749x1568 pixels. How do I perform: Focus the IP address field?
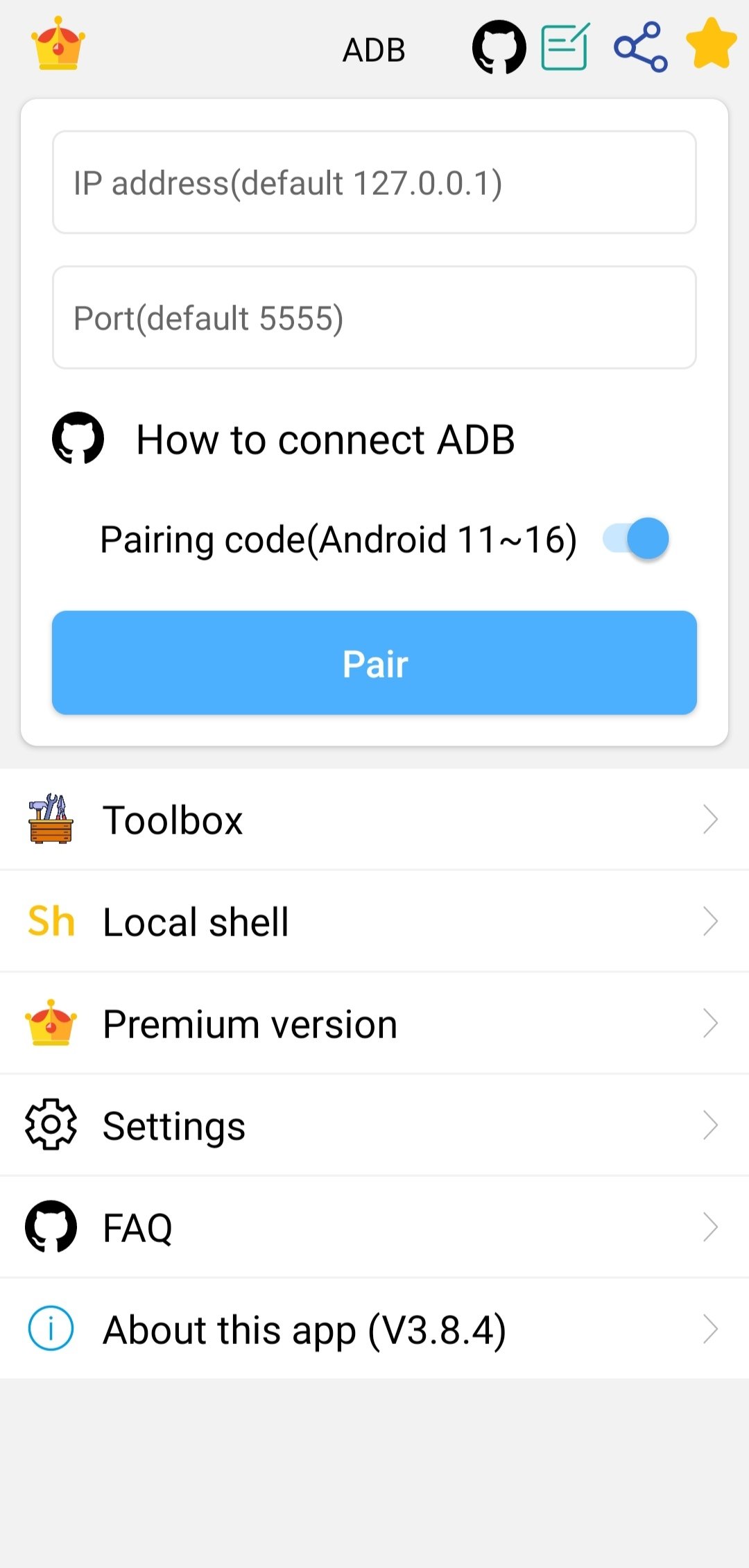[374, 182]
